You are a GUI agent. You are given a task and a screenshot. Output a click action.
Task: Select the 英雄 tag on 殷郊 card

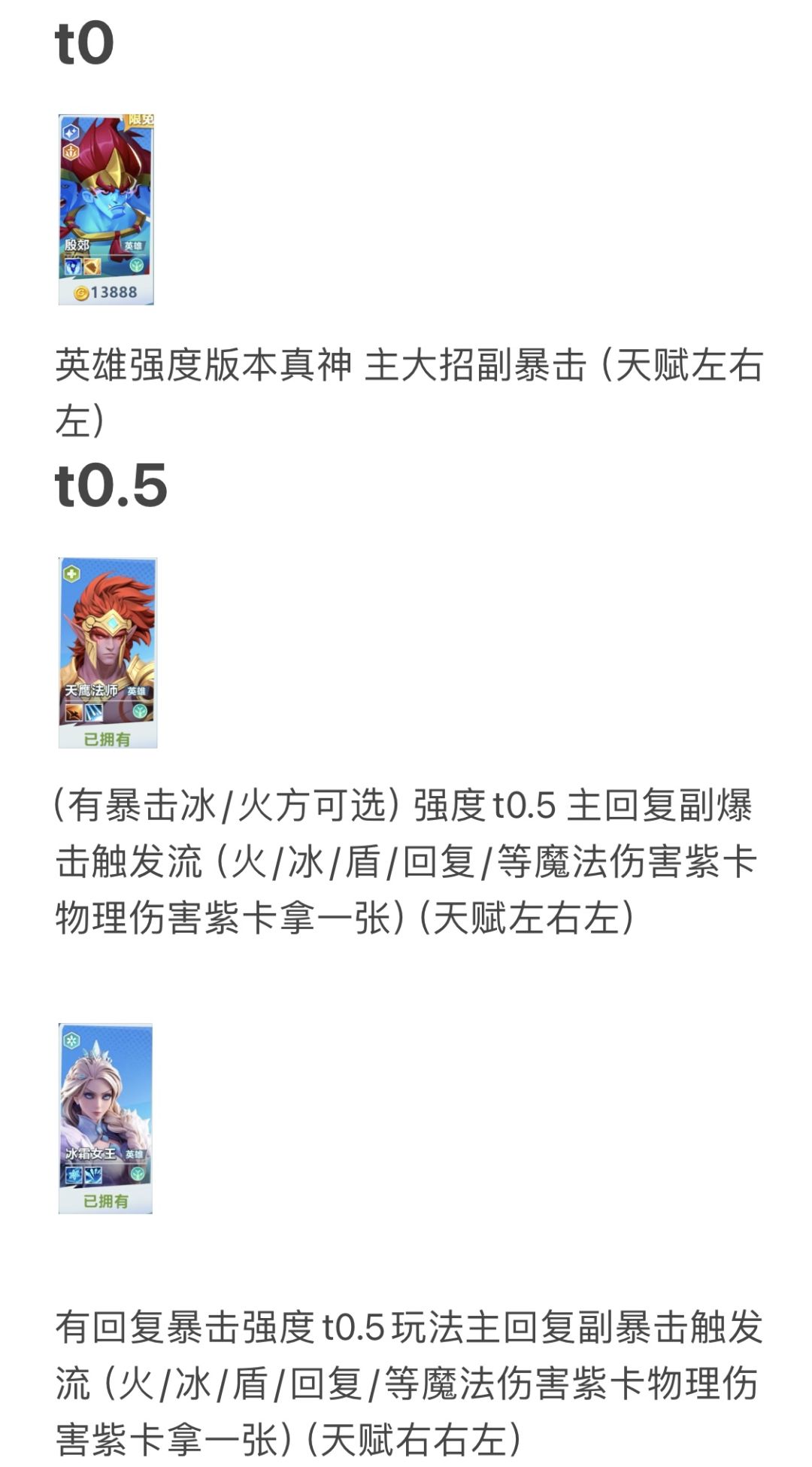(134, 244)
